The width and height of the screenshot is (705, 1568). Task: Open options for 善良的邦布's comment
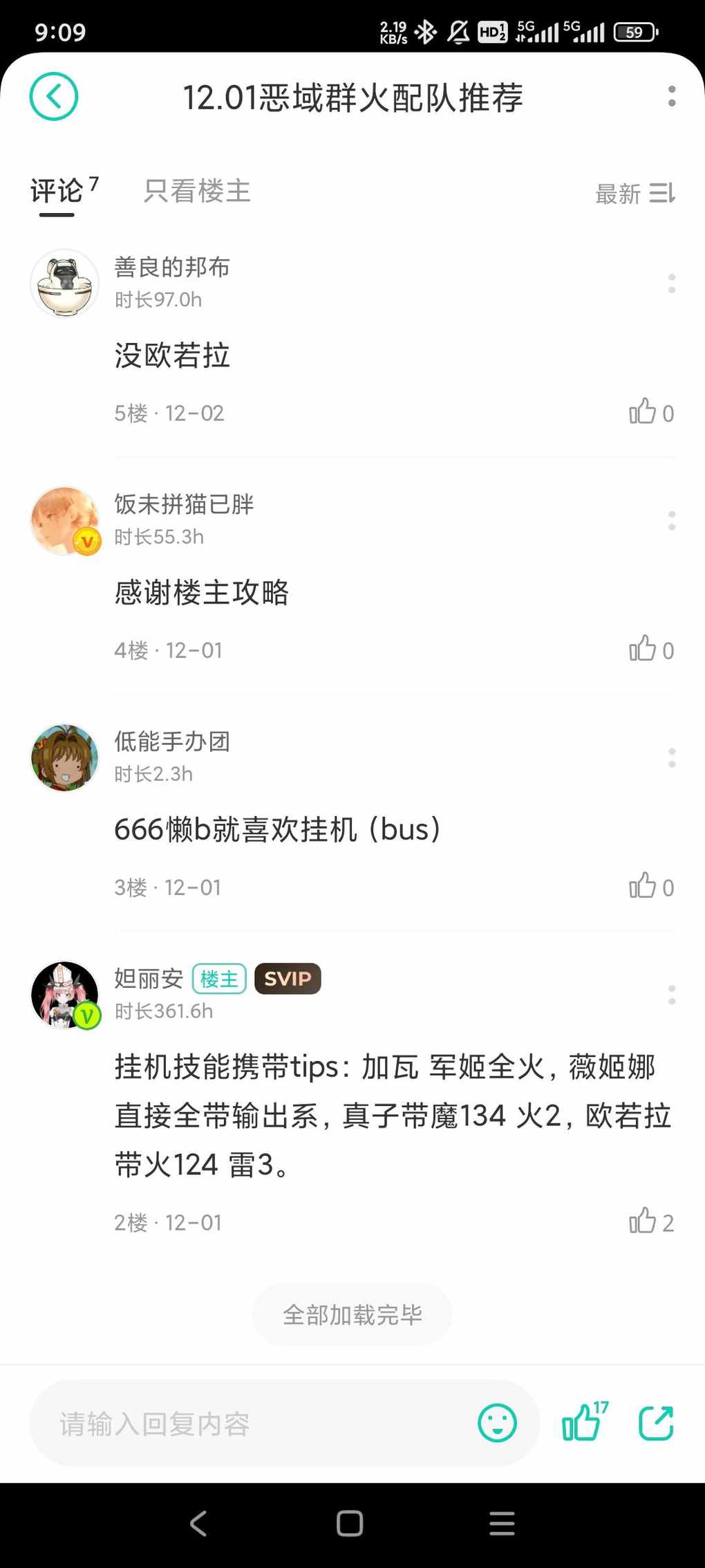671,284
